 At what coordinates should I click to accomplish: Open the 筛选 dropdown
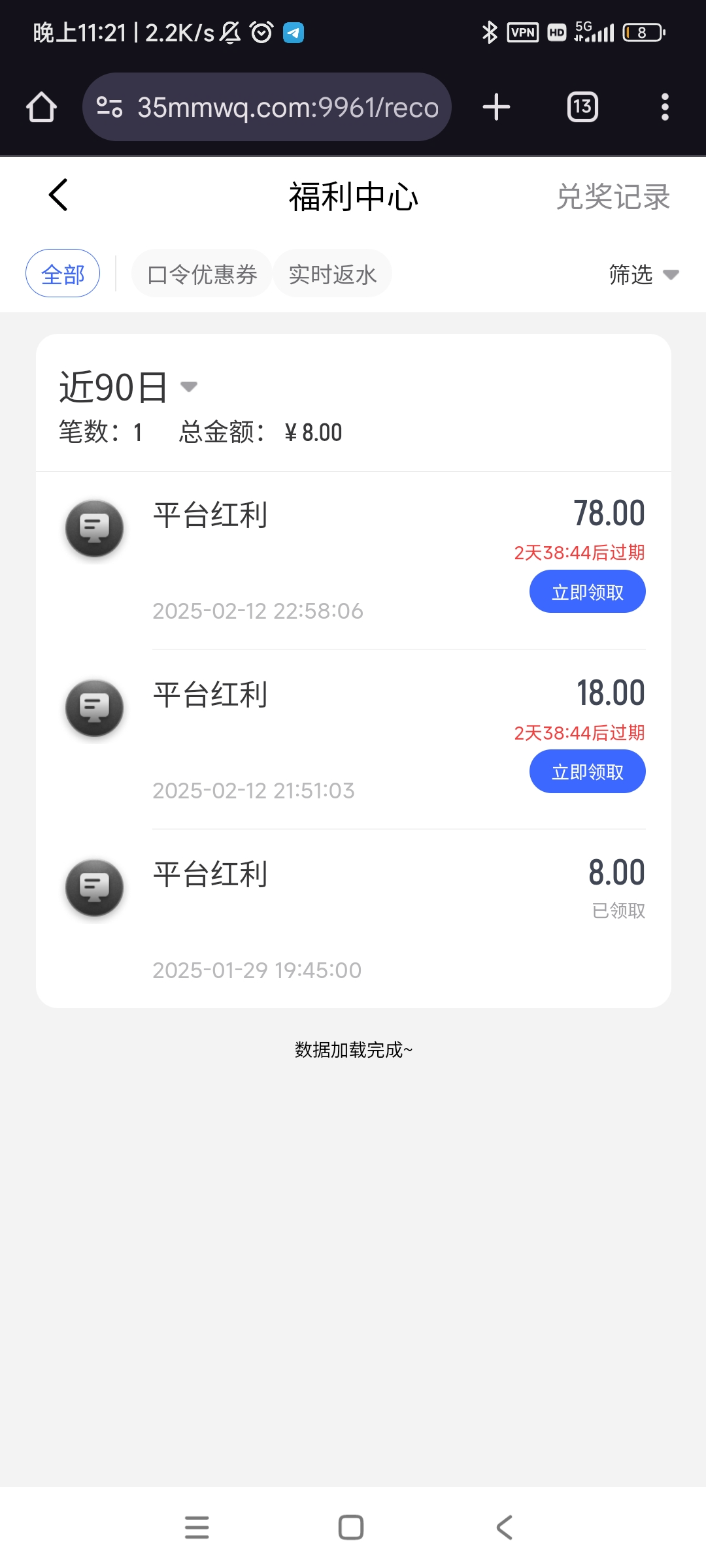[x=643, y=275]
